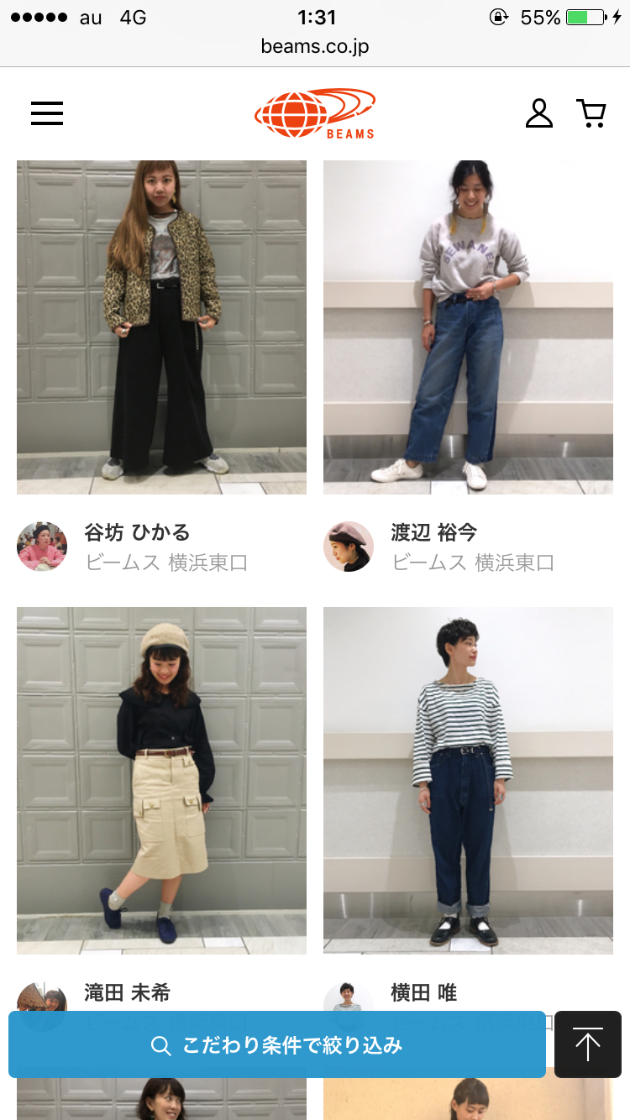The width and height of the screenshot is (630, 1120).
Task: View 滝田 未希's staff profile
Action: point(127,993)
